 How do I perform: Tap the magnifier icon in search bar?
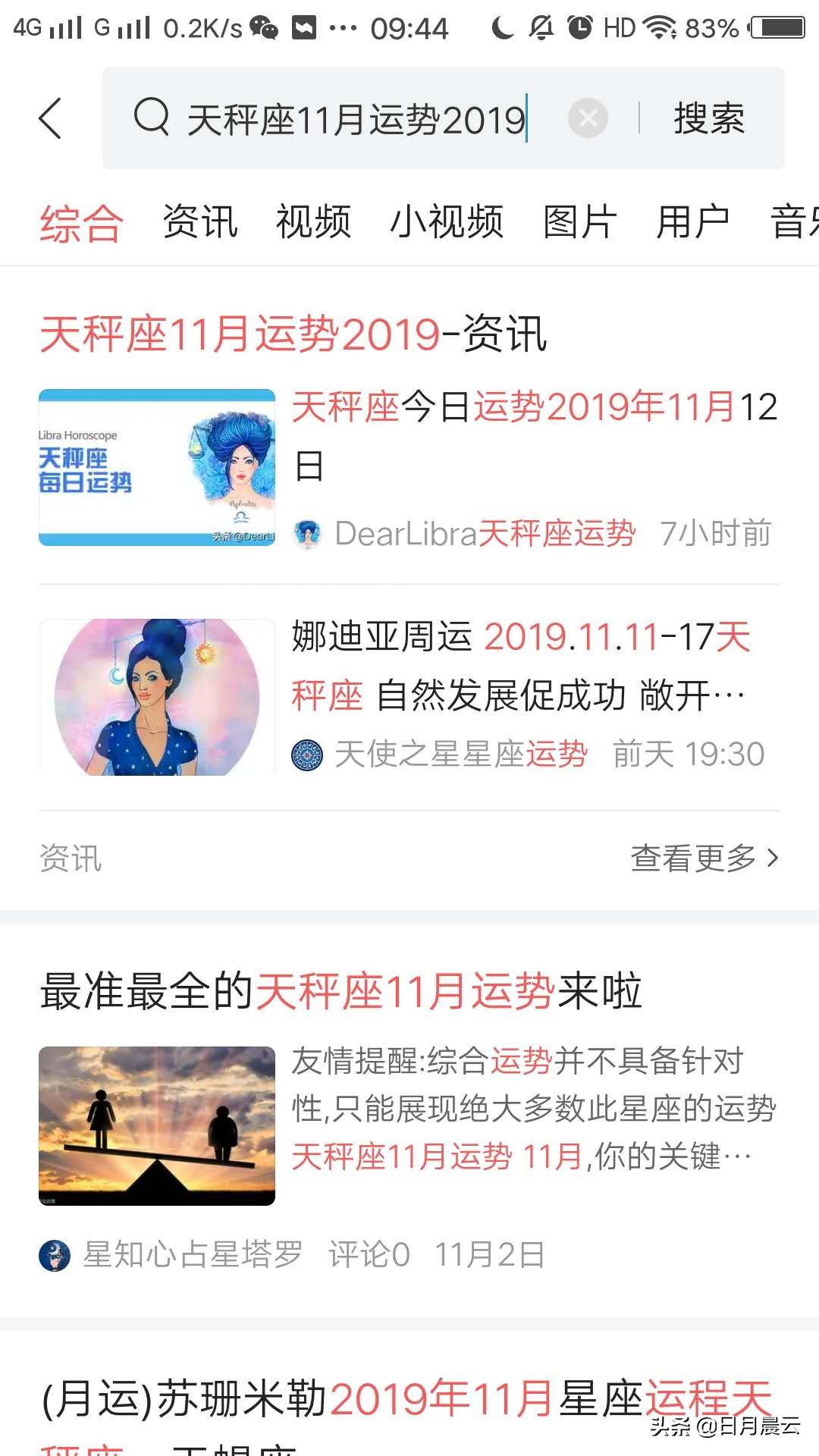[151, 119]
